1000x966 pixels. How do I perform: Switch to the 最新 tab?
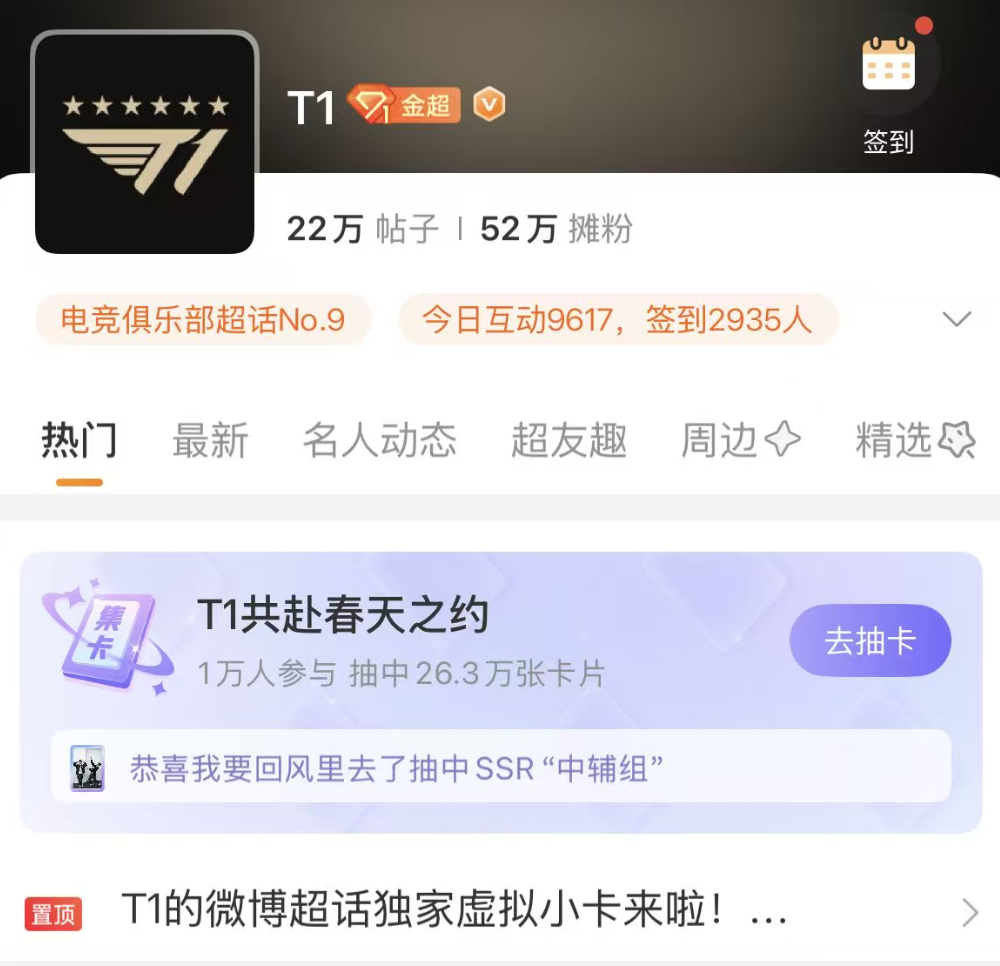210,441
